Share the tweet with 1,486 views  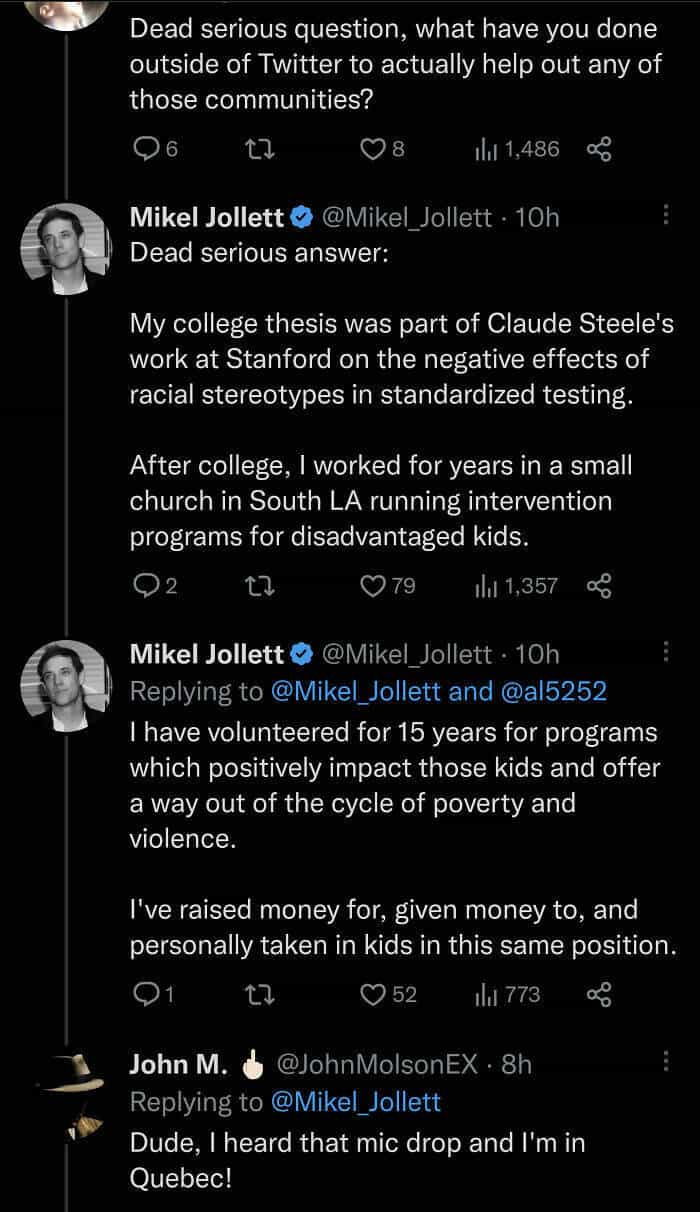click(x=598, y=149)
